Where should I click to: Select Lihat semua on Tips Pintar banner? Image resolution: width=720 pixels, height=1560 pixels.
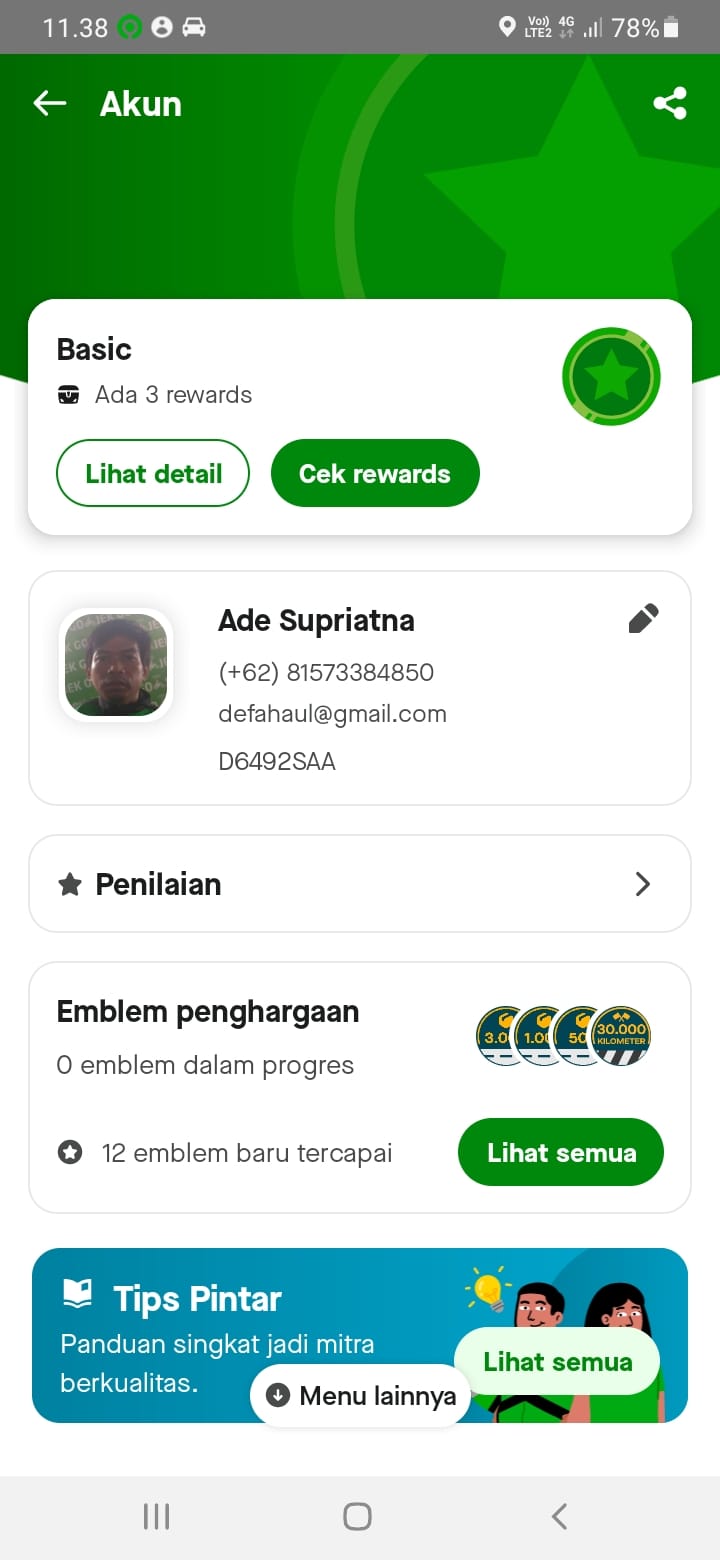click(557, 1361)
